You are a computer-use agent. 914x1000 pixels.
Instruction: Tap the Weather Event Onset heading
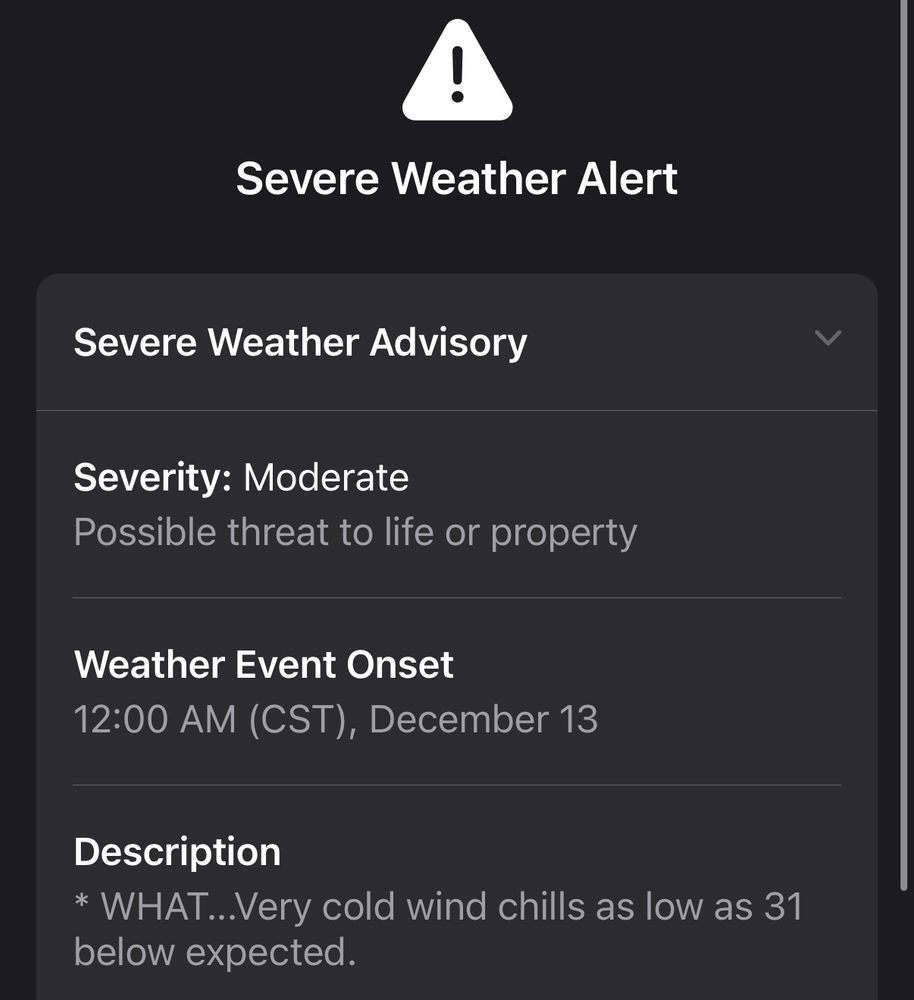pyautogui.click(x=262, y=664)
